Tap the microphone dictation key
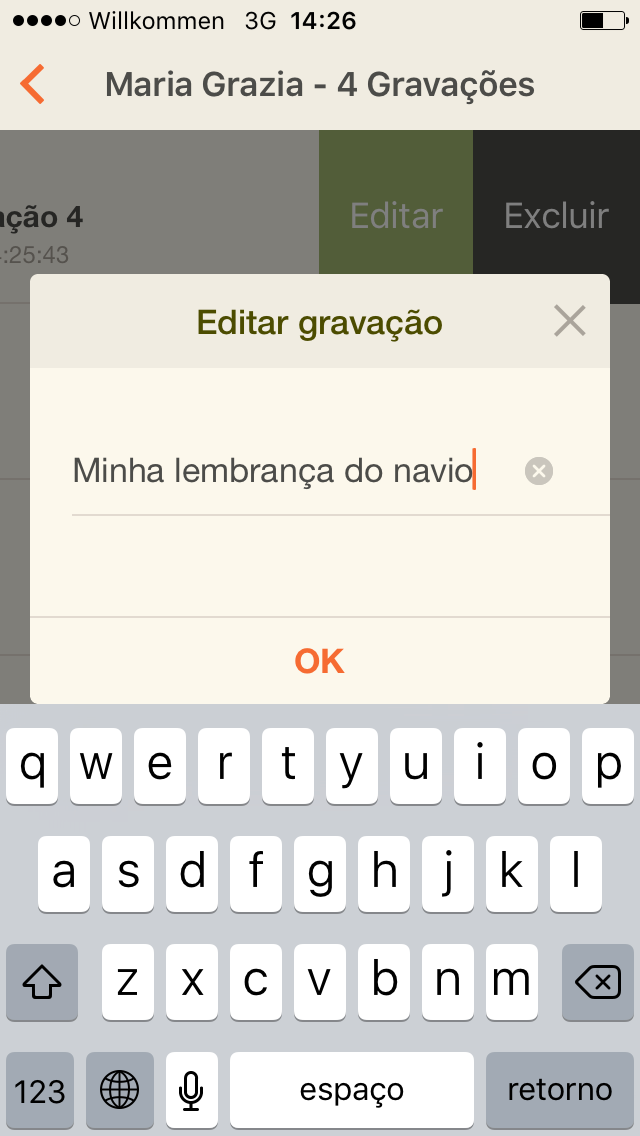The width and height of the screenshot is (640, 1136). pyautogui.click(x=191, y=1090)
